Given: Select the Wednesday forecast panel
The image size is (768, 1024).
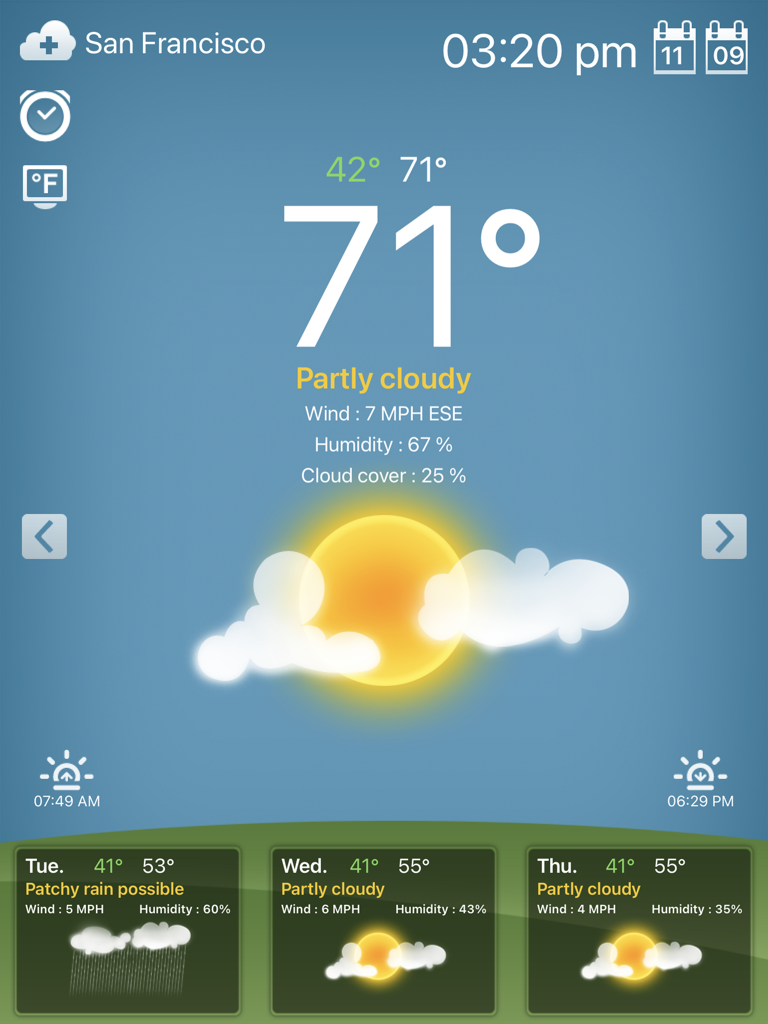Looking at the screenshot, I should [x=384, y=930].
